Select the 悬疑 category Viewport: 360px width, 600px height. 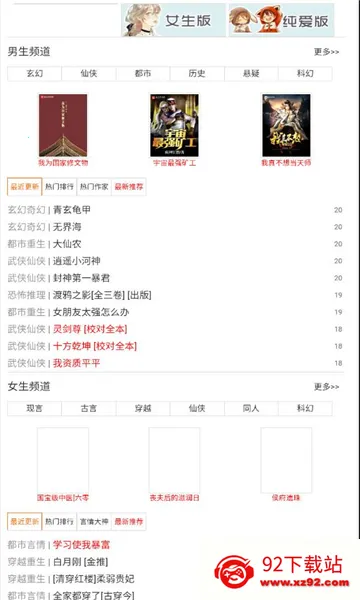(251, 73)
